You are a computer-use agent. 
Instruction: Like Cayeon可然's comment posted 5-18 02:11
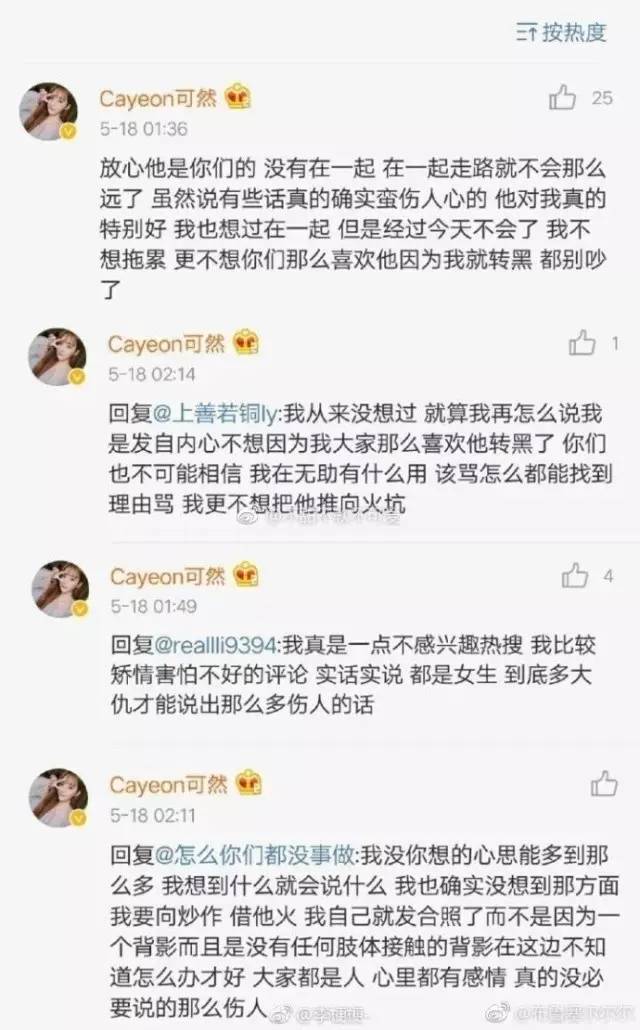point(604,783)
